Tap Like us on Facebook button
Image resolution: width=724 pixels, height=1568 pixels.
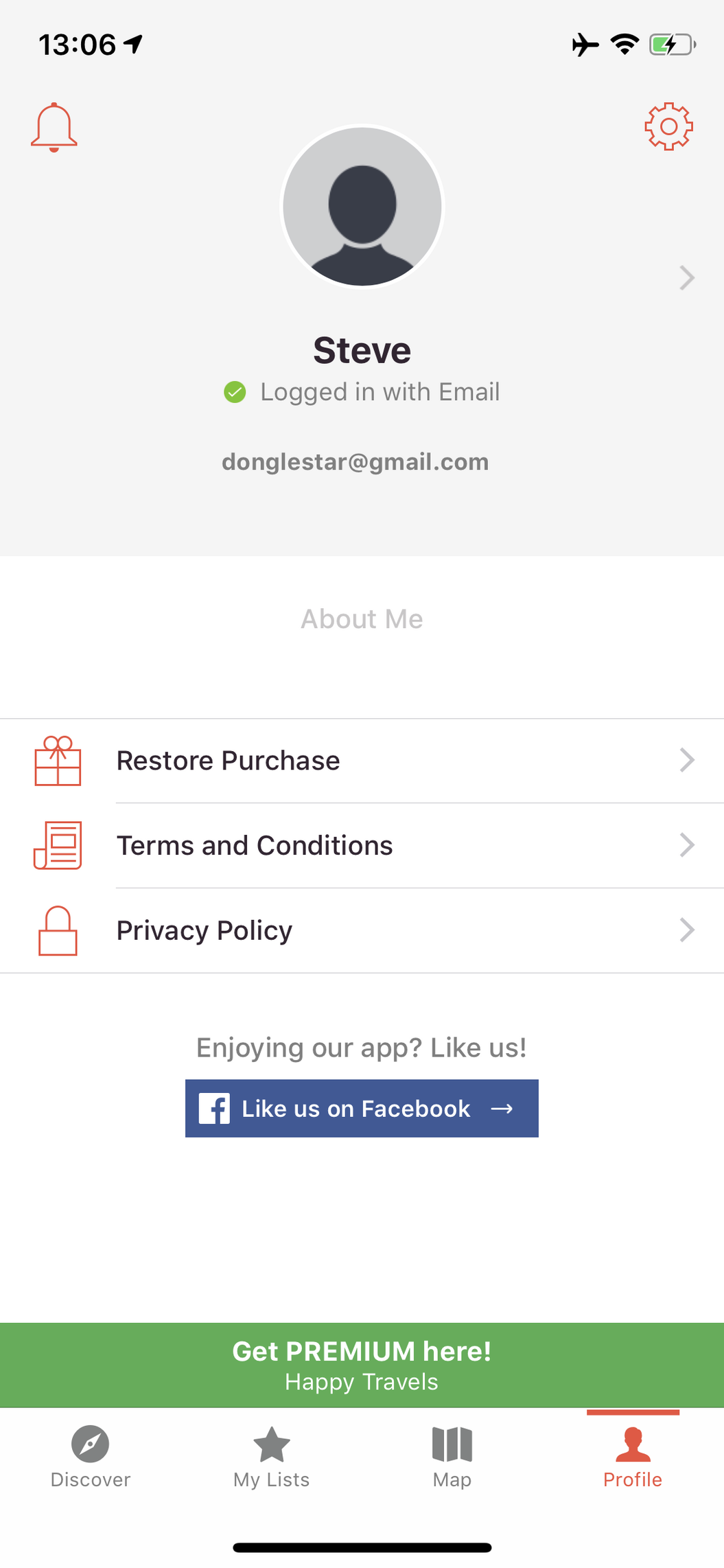(362, 1109)
